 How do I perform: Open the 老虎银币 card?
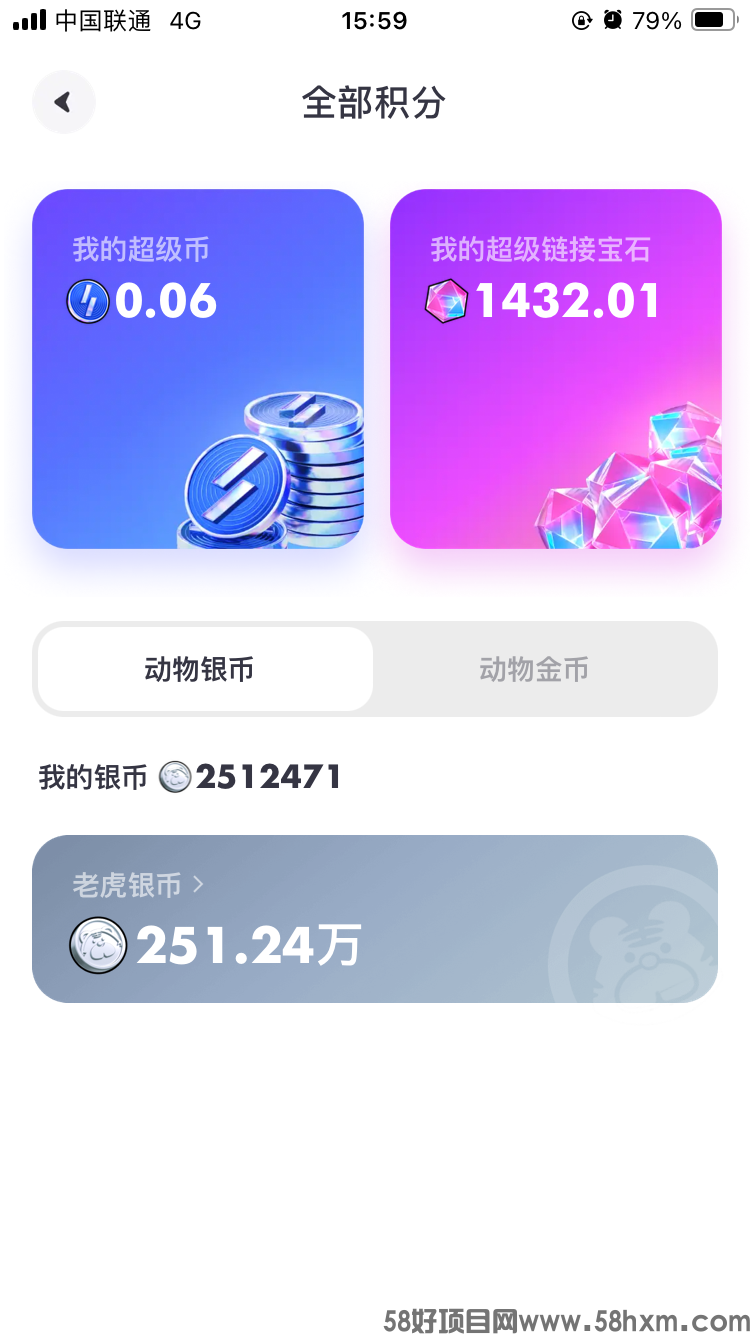tap(375, 919)
